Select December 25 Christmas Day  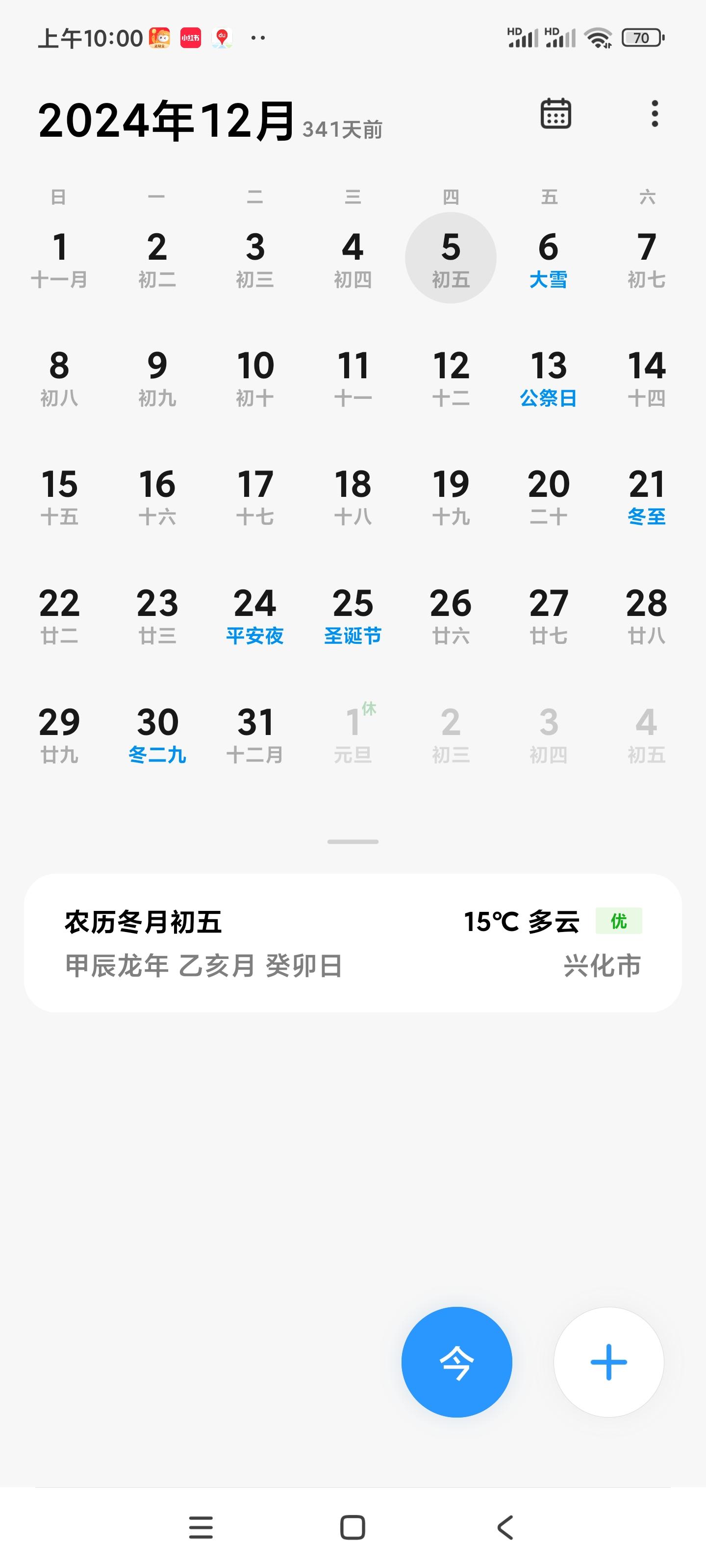click(353, 615)
